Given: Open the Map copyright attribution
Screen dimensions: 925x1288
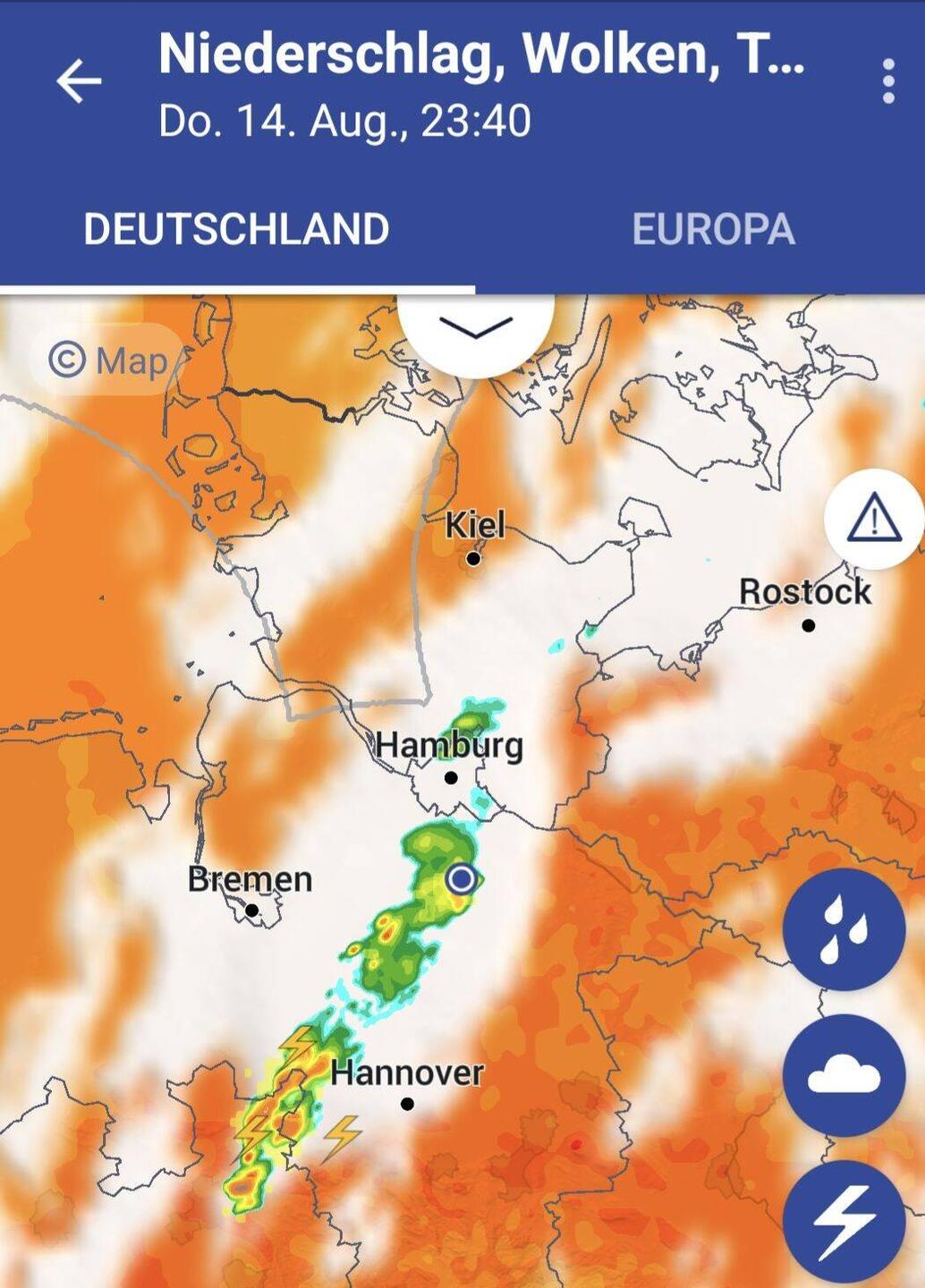Looking at the screenshot, I should [x=107, y=360].
